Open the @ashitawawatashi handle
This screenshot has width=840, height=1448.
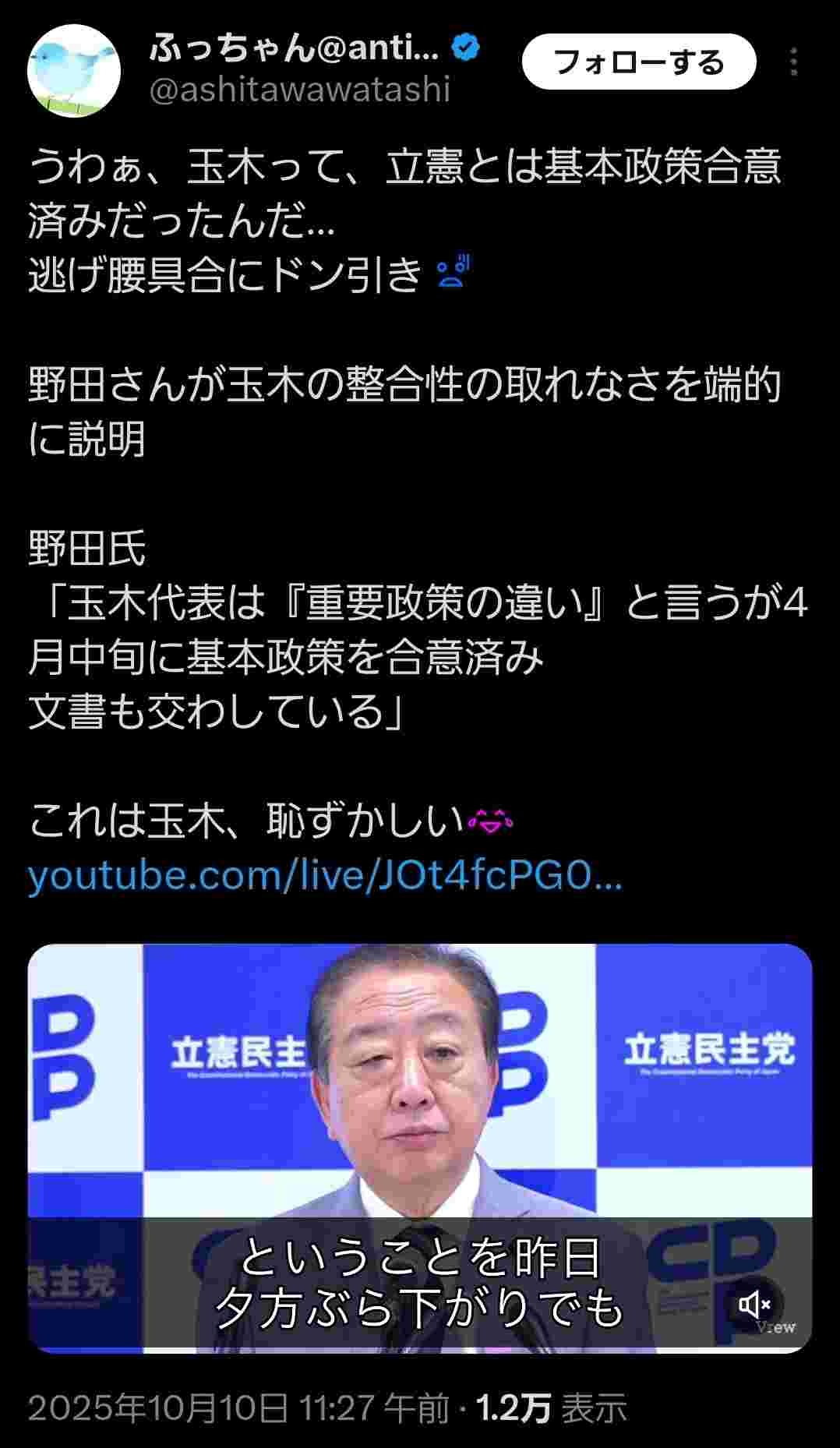[x=299, y=90]
